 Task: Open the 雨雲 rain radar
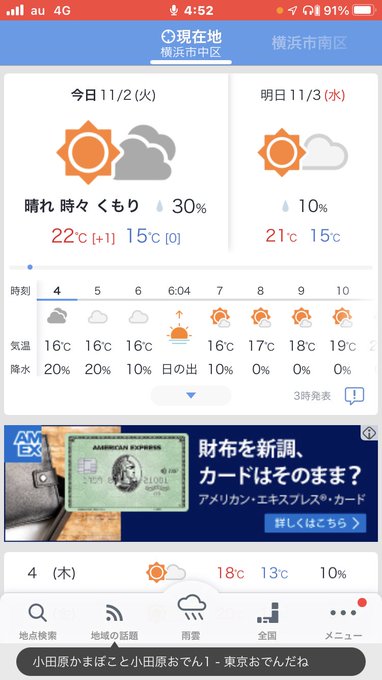pyautogui.click(x=191, y=618)
